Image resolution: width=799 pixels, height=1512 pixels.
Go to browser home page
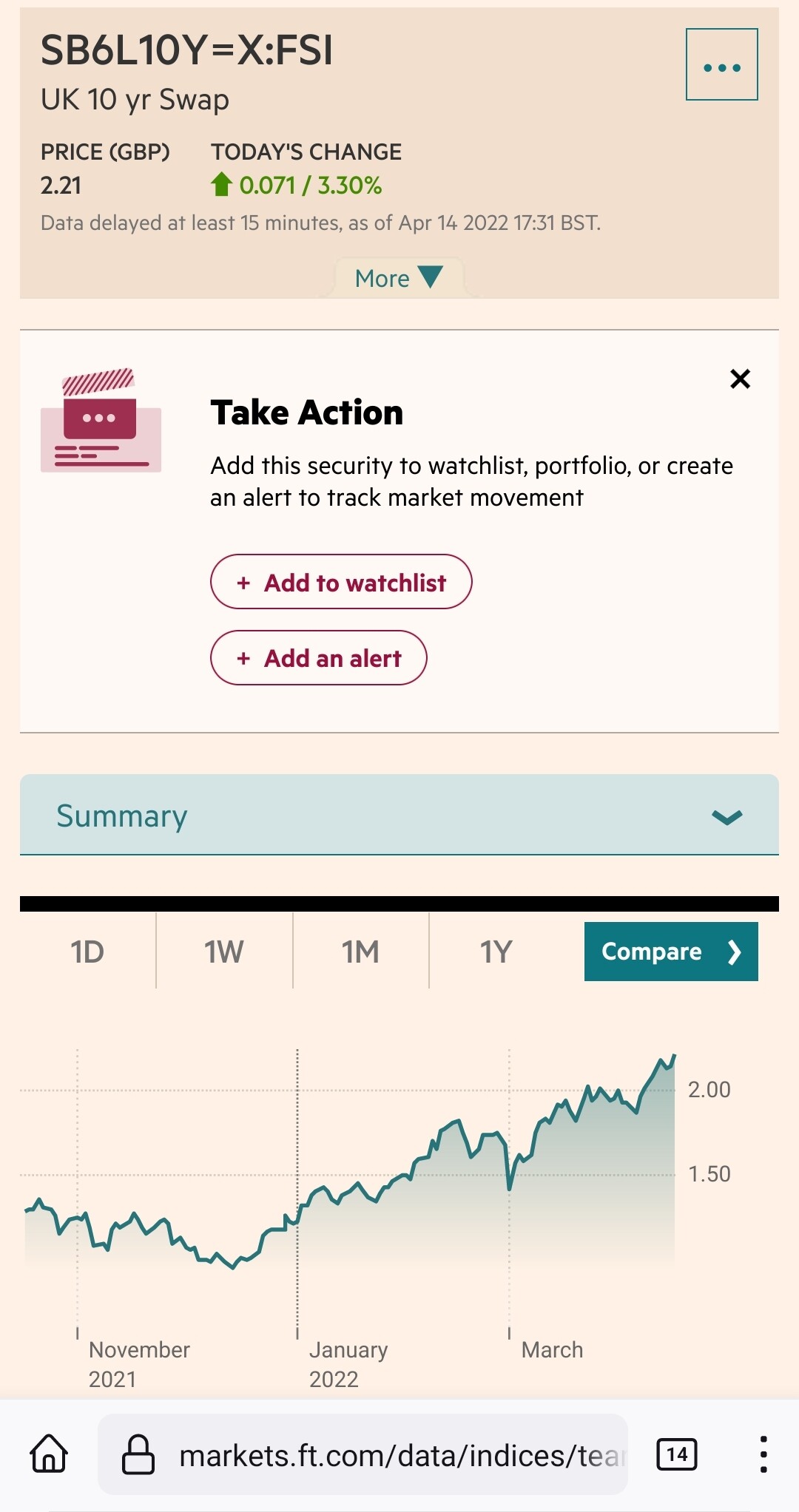49,1454
